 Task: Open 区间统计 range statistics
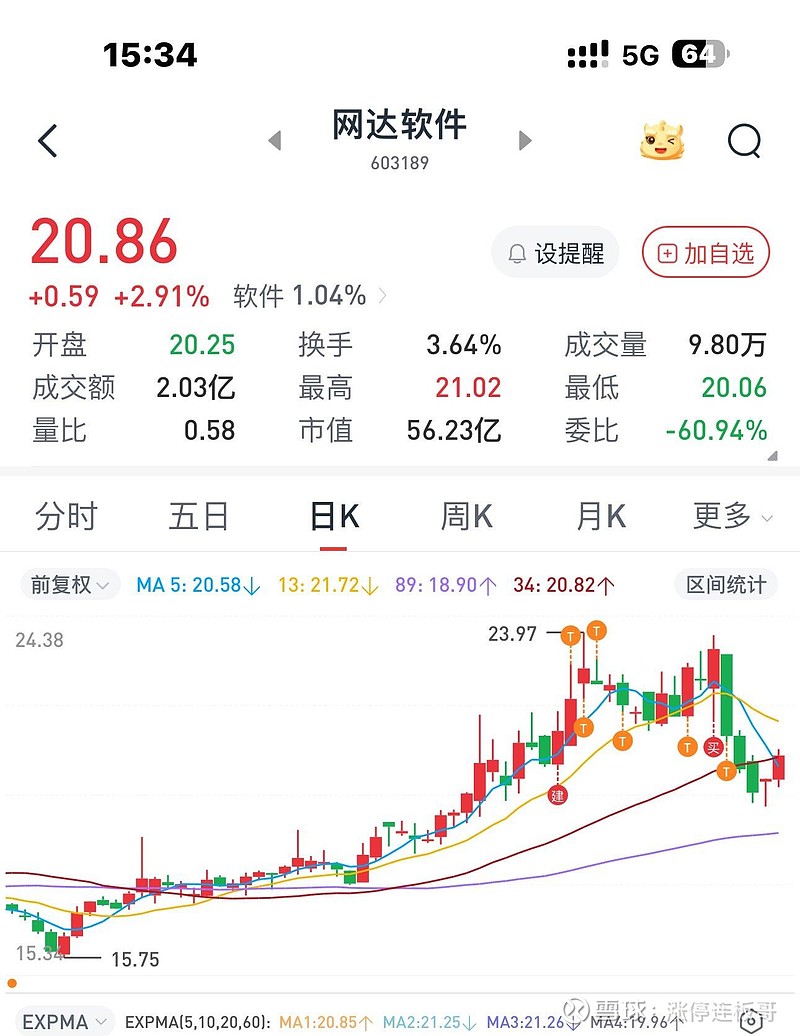725,585
